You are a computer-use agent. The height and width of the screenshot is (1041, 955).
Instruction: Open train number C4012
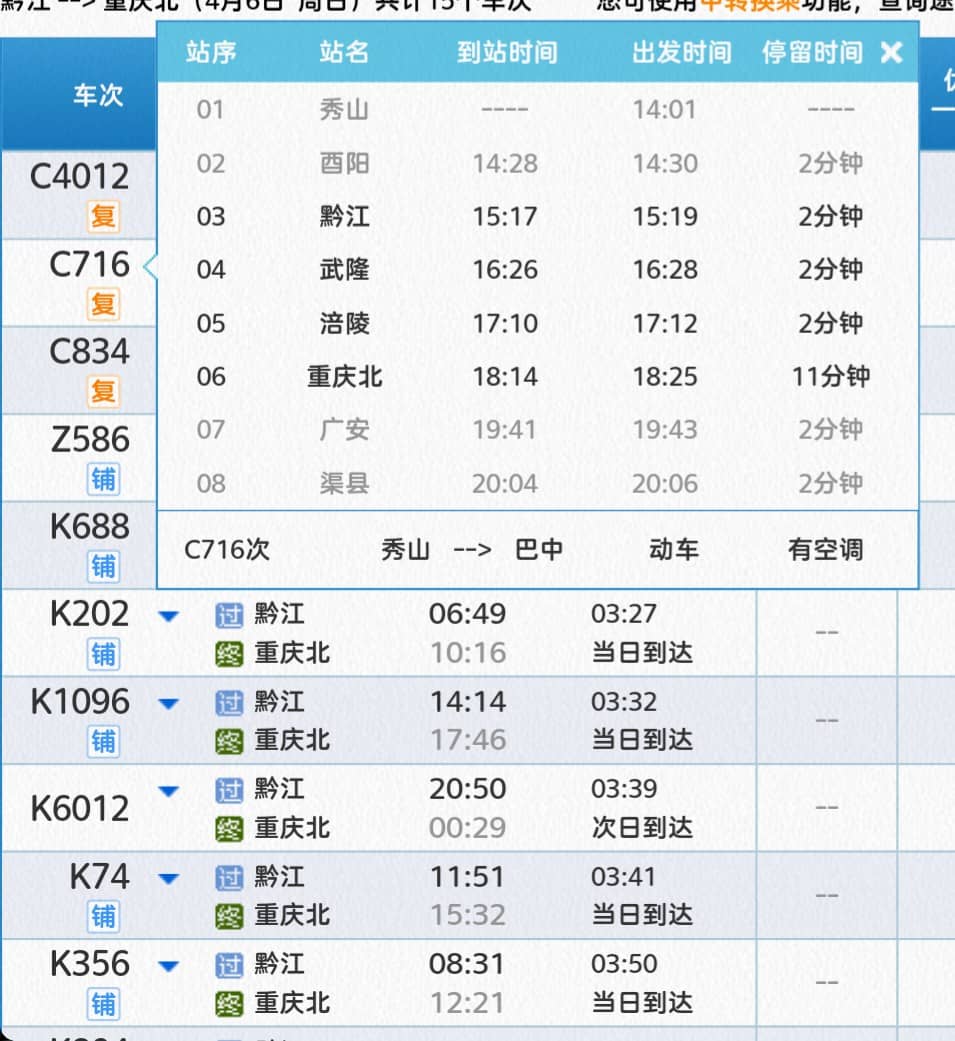pyautogui.click(x=80, y=176)
